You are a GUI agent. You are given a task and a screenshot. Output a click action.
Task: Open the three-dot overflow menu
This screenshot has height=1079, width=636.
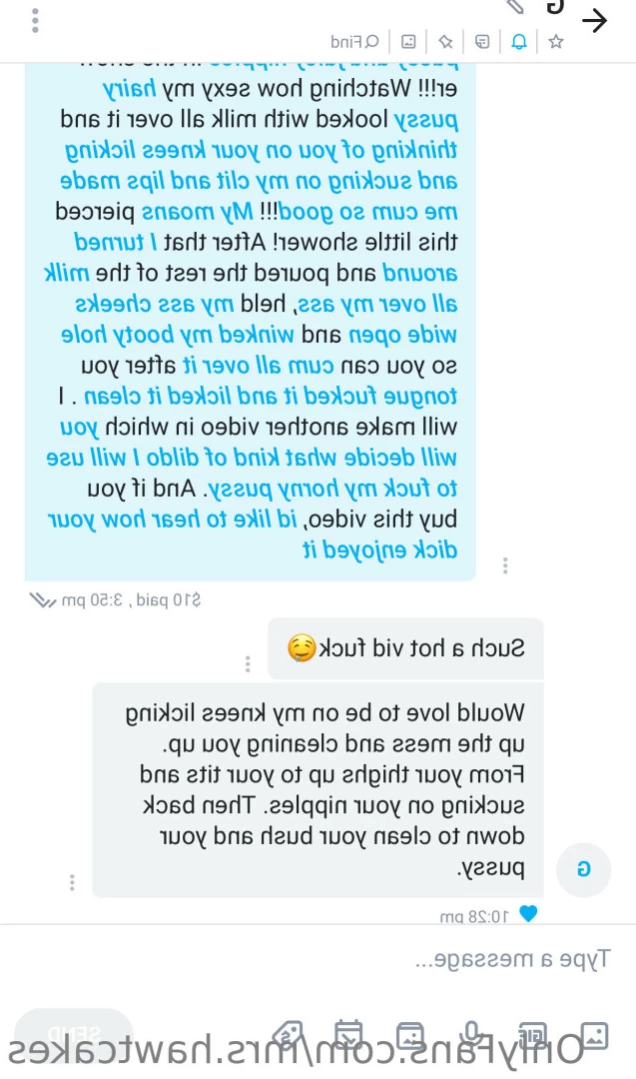tap(35, 20)
